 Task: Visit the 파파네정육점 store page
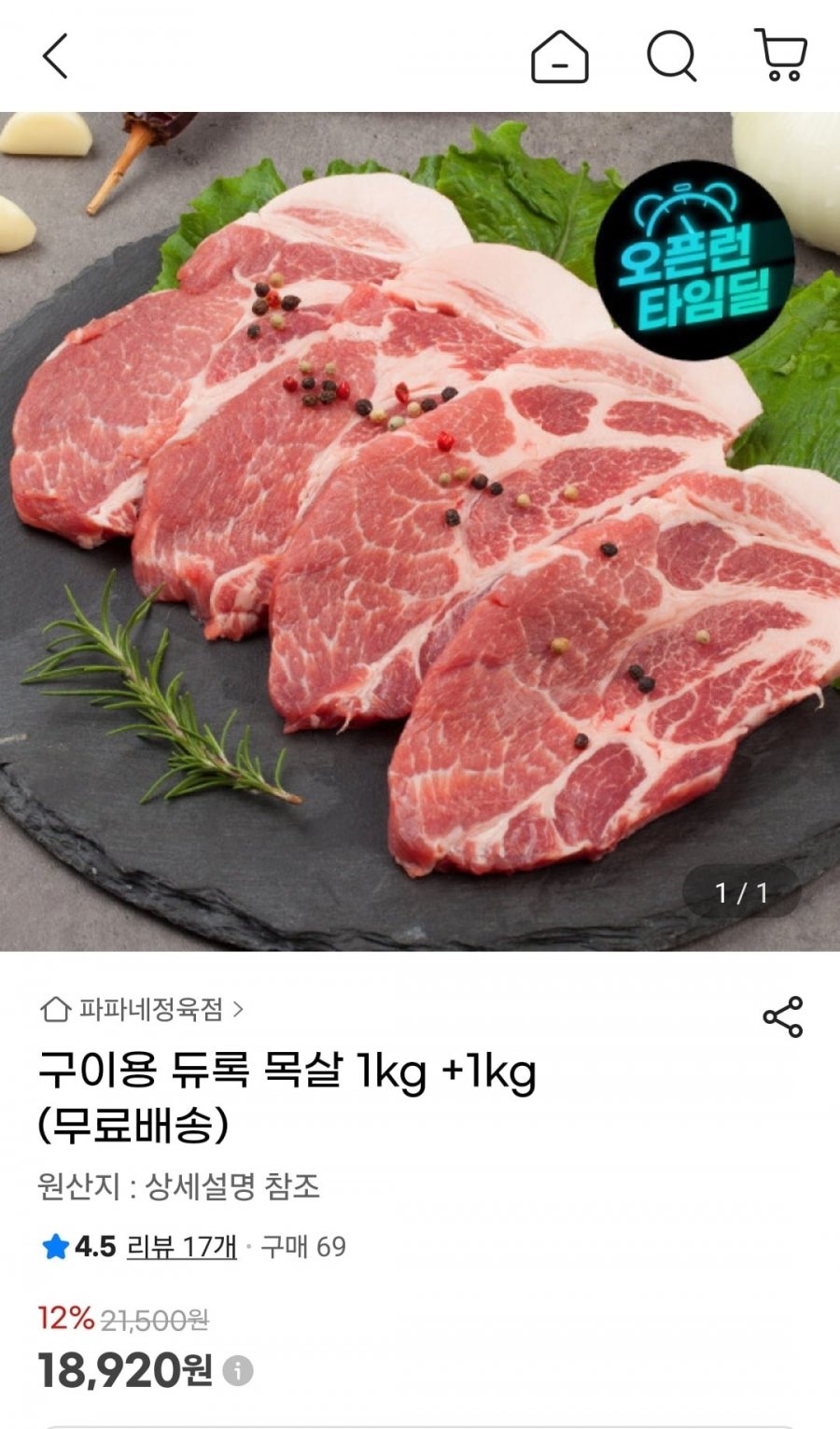click(143, 1009)
